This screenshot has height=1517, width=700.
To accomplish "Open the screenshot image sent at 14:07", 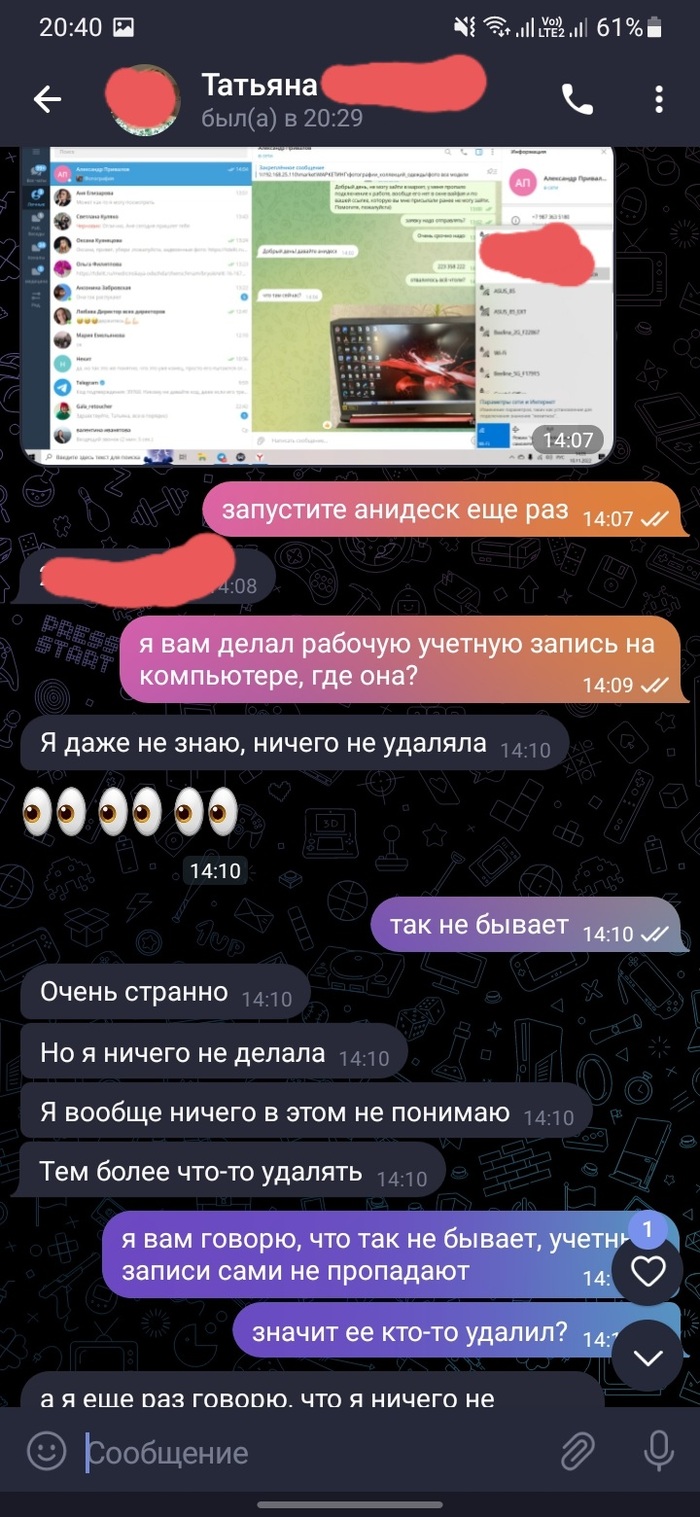I will click(x=318, y=305).
